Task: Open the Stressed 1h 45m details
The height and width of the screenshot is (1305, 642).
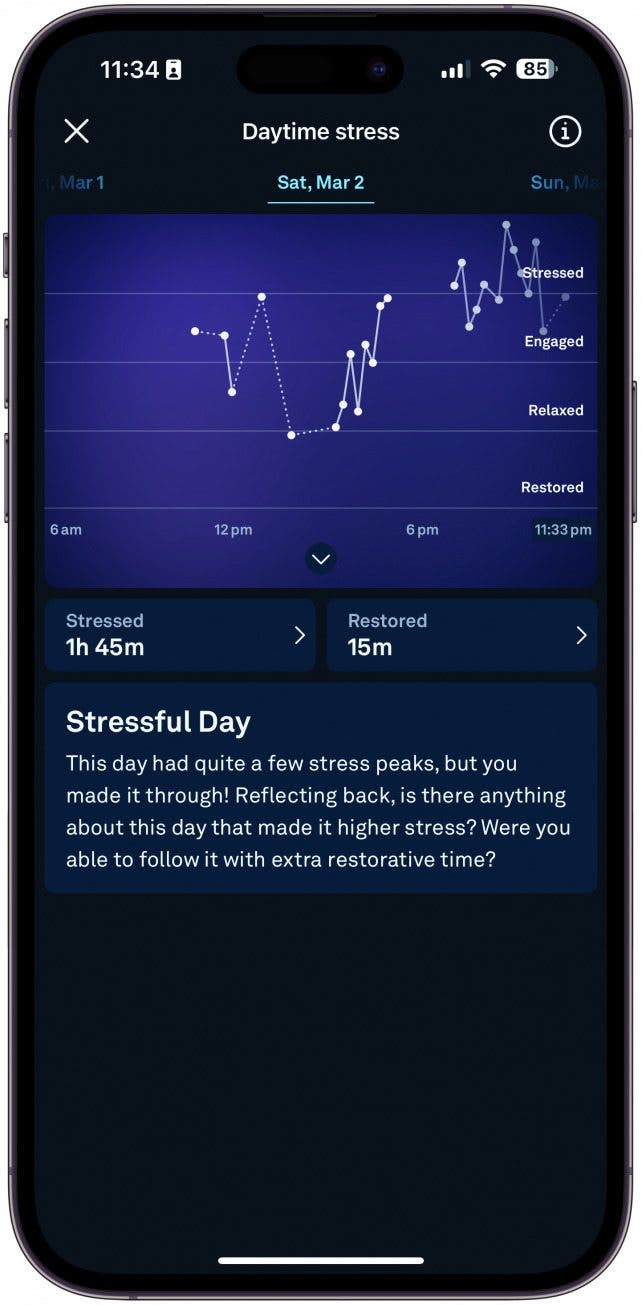Action: 180,634
